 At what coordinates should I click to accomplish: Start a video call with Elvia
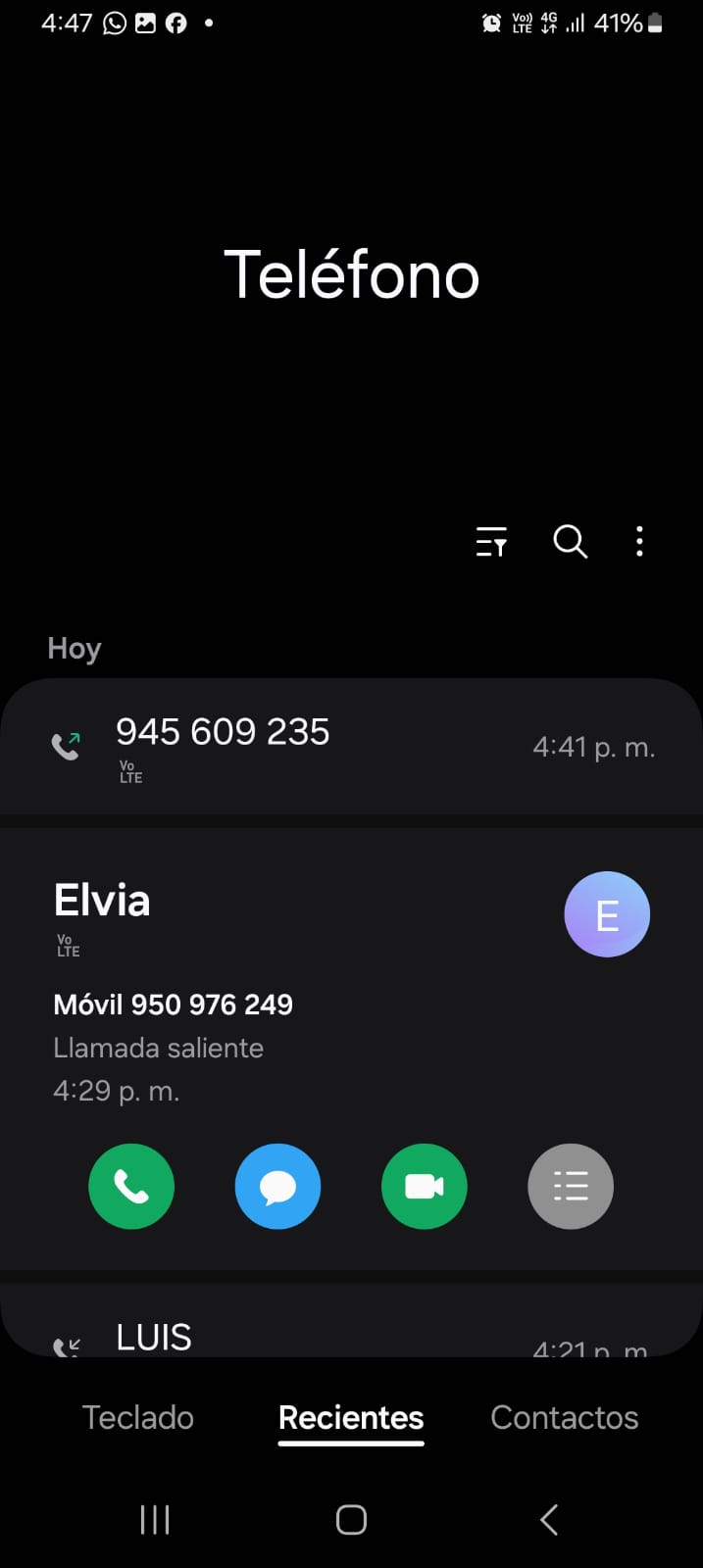424,1186
